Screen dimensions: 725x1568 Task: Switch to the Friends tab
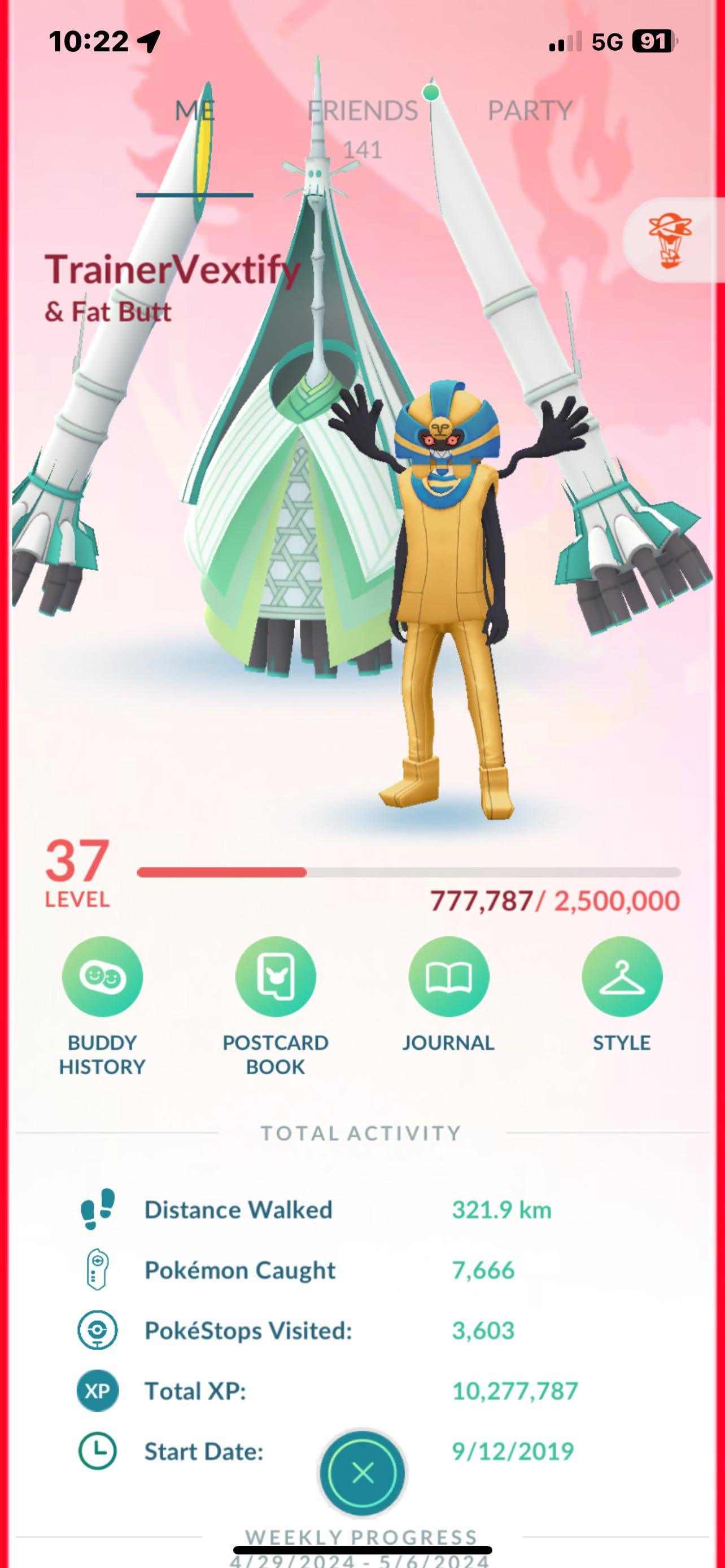pyautogui.click(x=362, y=111)
